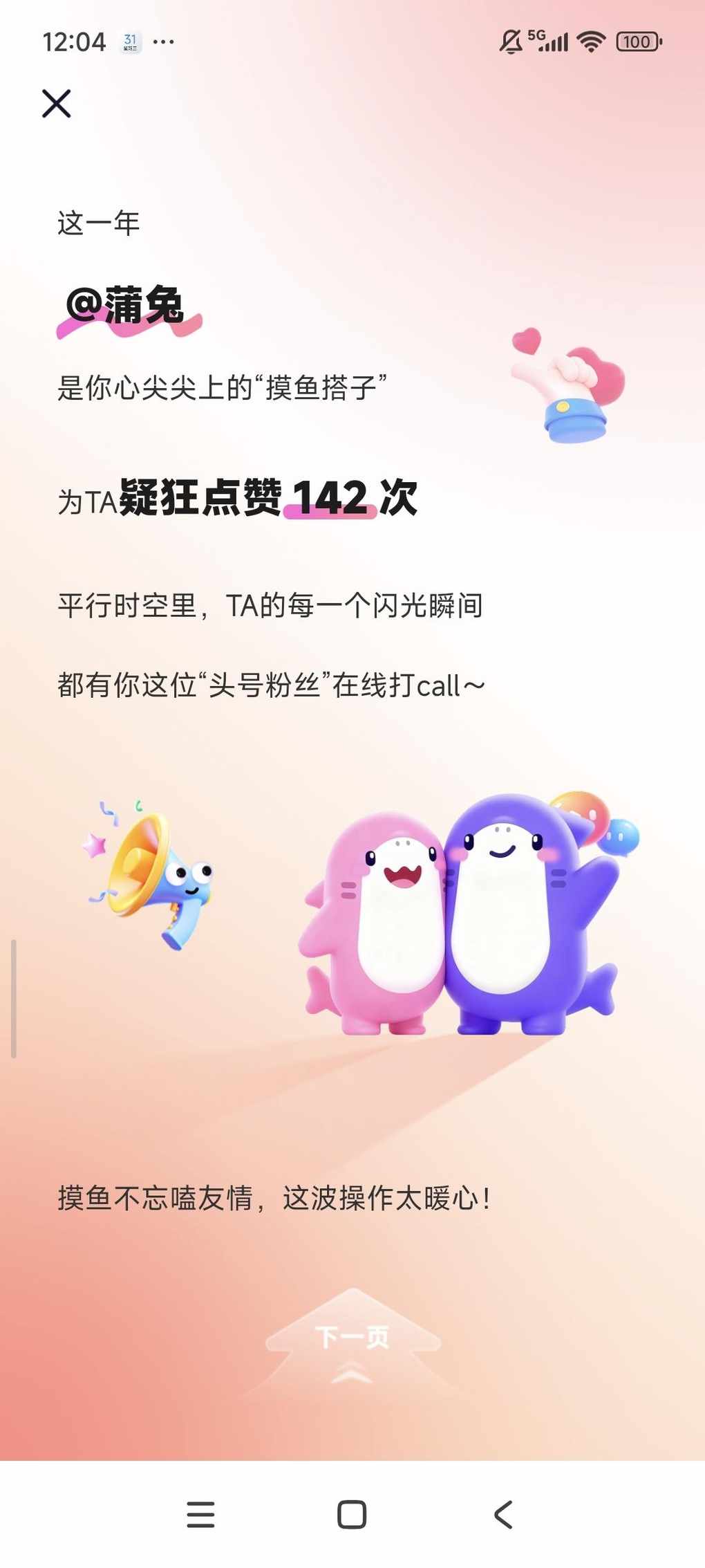
Task: Close the annual report page
Action: tap(56, 104)
